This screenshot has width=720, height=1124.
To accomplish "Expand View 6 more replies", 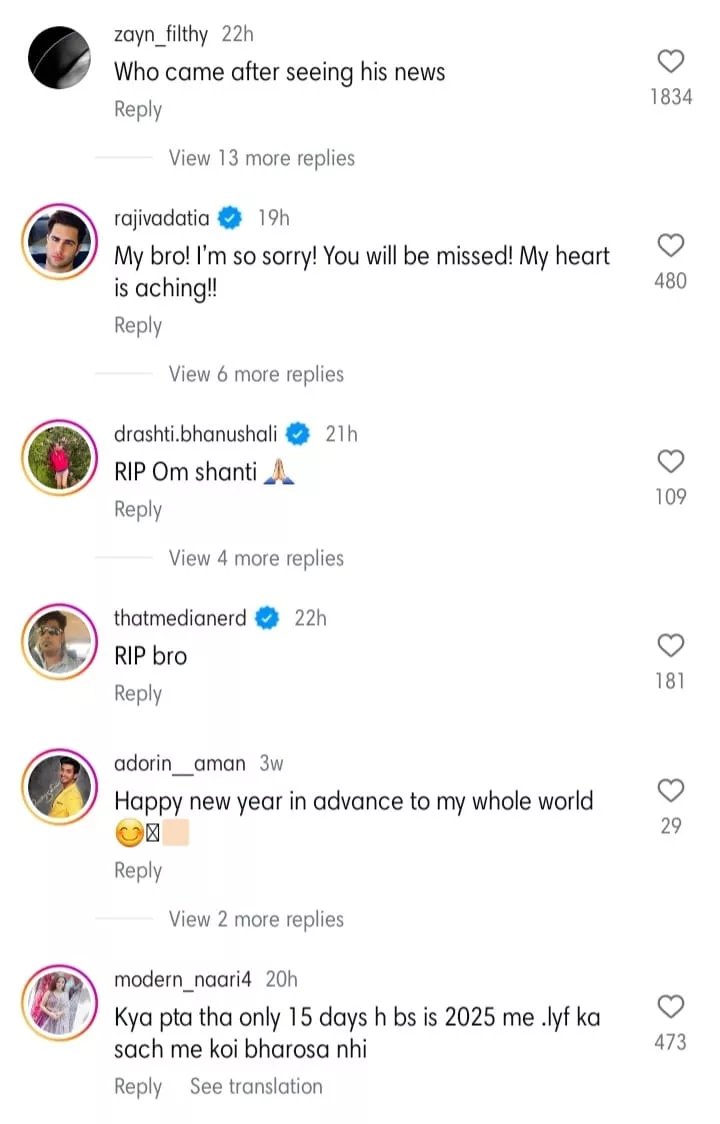I will (256, 374).
